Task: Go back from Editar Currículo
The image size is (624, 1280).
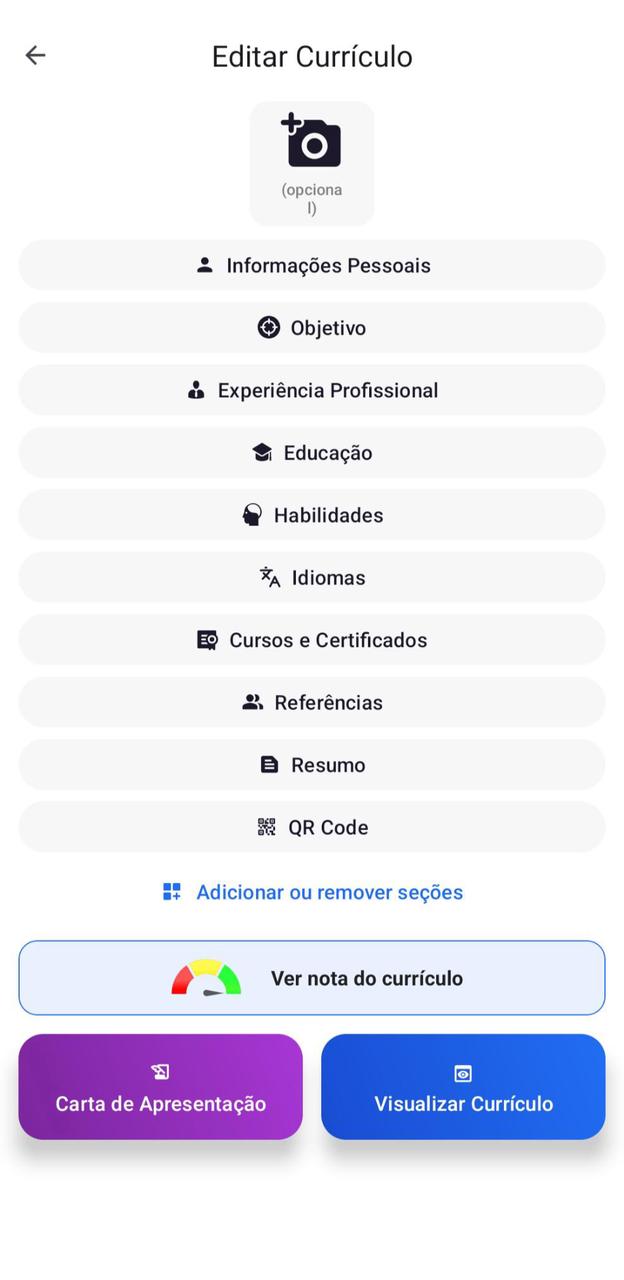Action: pos(35,56)
